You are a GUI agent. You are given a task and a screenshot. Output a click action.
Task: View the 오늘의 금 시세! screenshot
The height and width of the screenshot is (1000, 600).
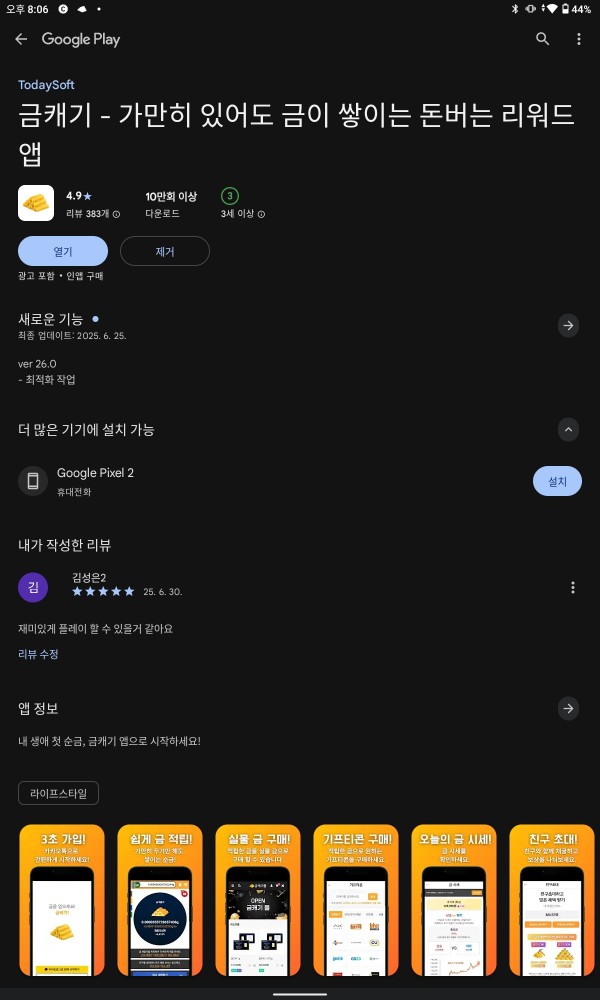tap(455, 901)
